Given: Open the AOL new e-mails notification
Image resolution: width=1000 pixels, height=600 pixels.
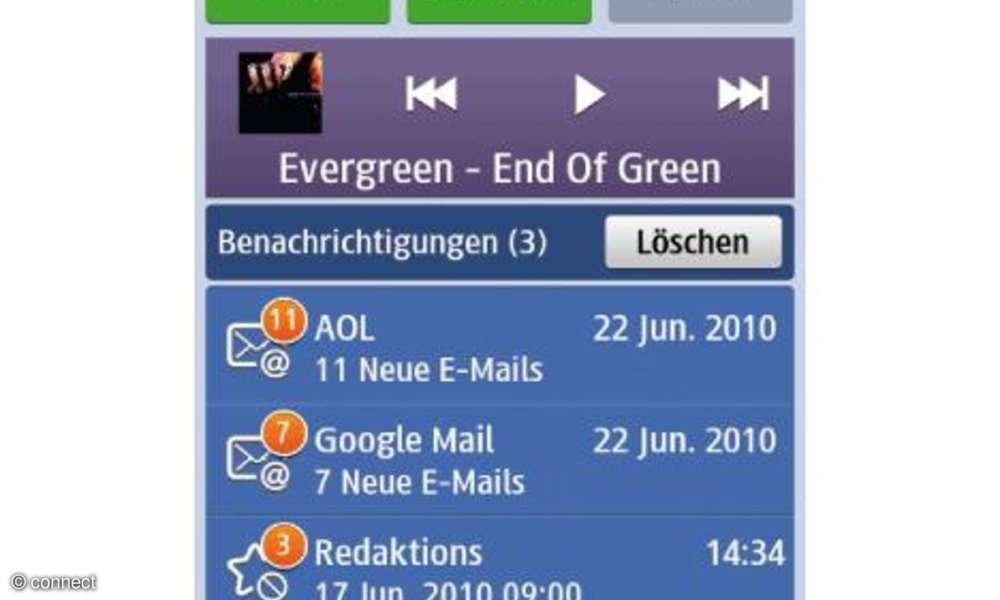Looking at the screenshot, I should click(500, 348).
